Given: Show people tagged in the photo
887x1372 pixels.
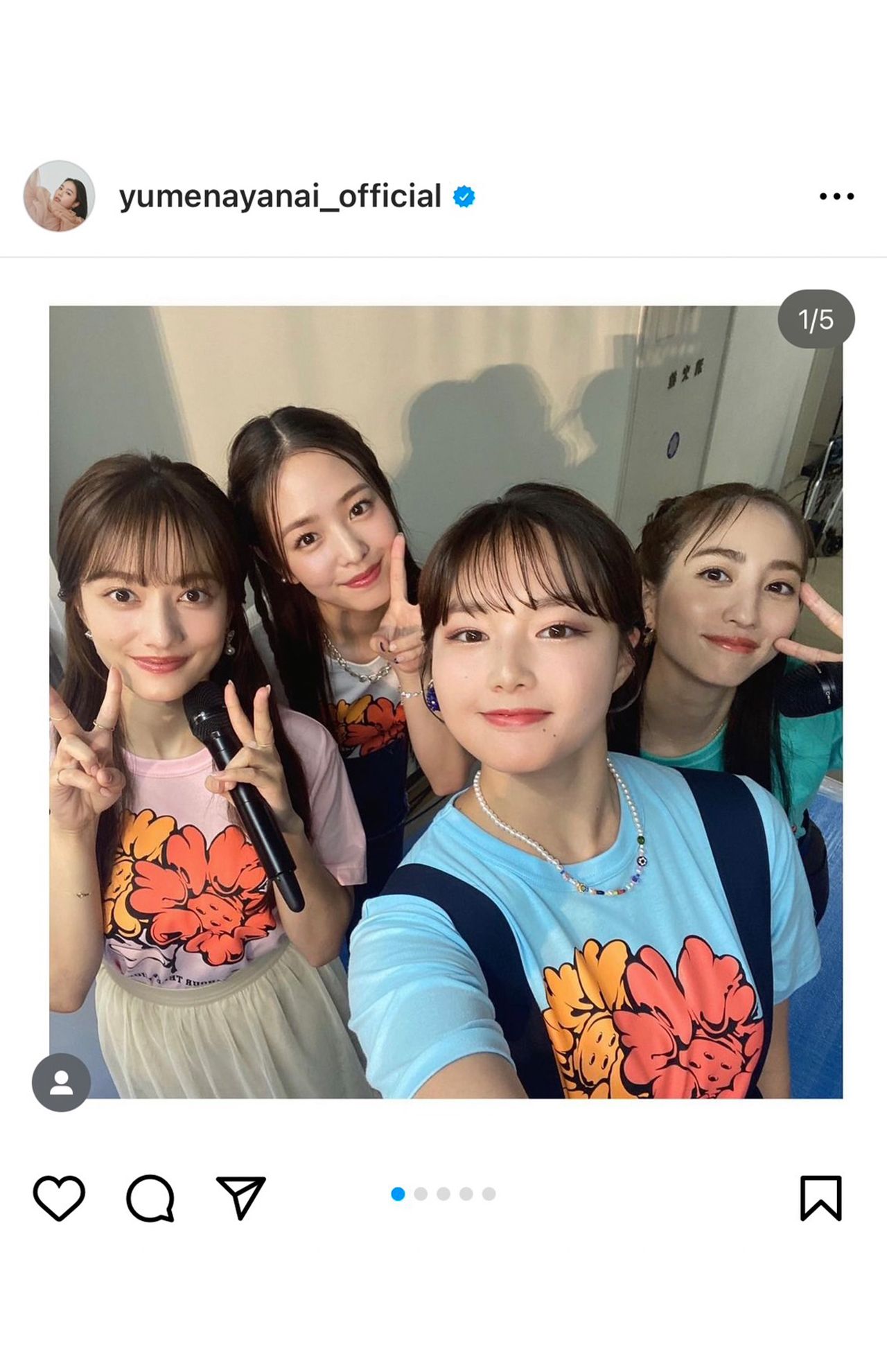Looking at the screenshot, I should (x=61, y=1083).
